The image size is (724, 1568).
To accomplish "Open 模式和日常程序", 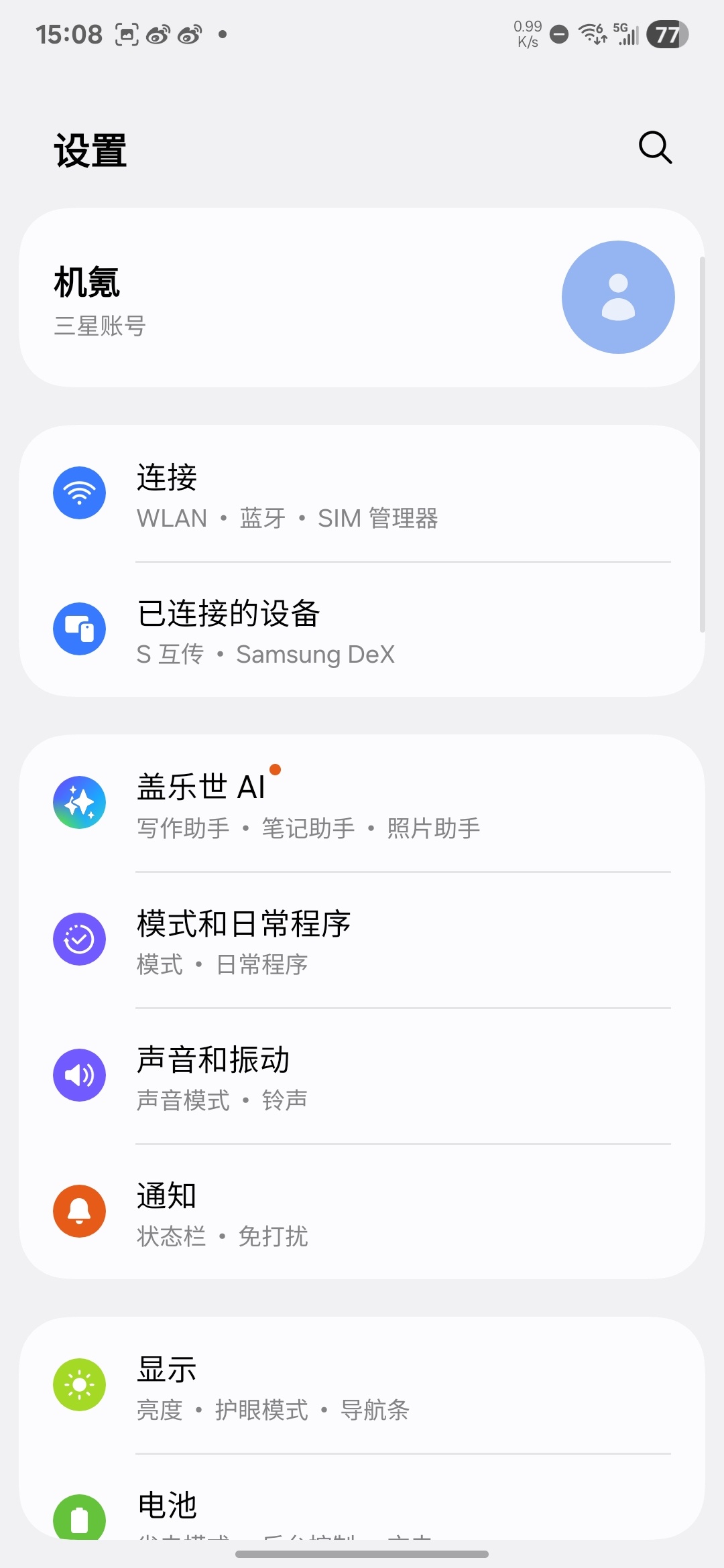I will pyautogui.click(x=362, y=940).
